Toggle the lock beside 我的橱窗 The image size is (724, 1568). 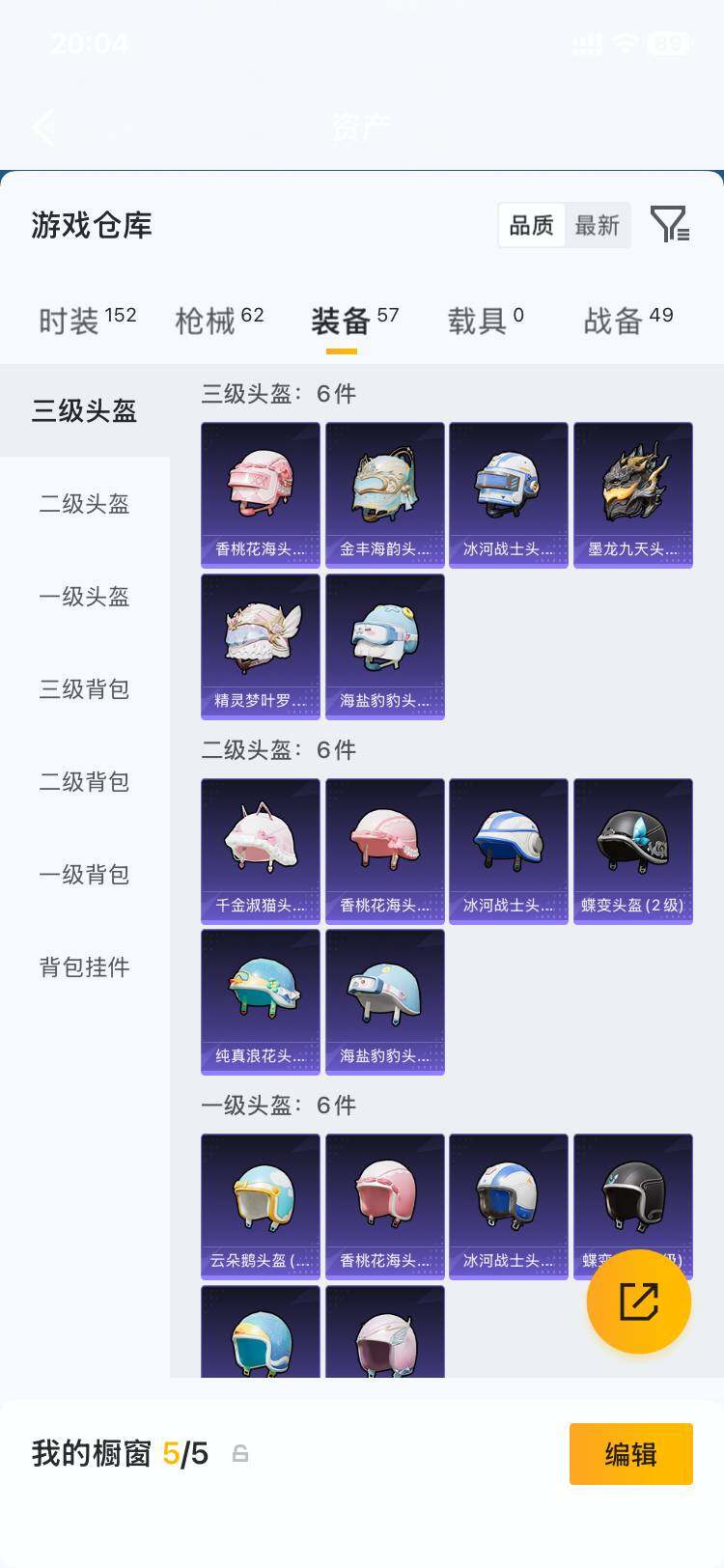[239, 1453]
